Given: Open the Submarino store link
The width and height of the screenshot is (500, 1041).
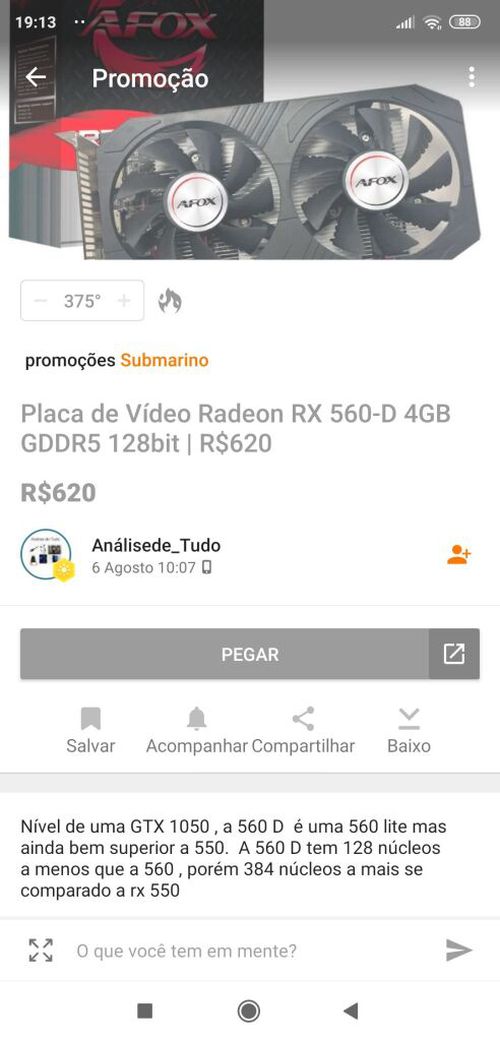Looking at the screenshot, I should [164, 360].
